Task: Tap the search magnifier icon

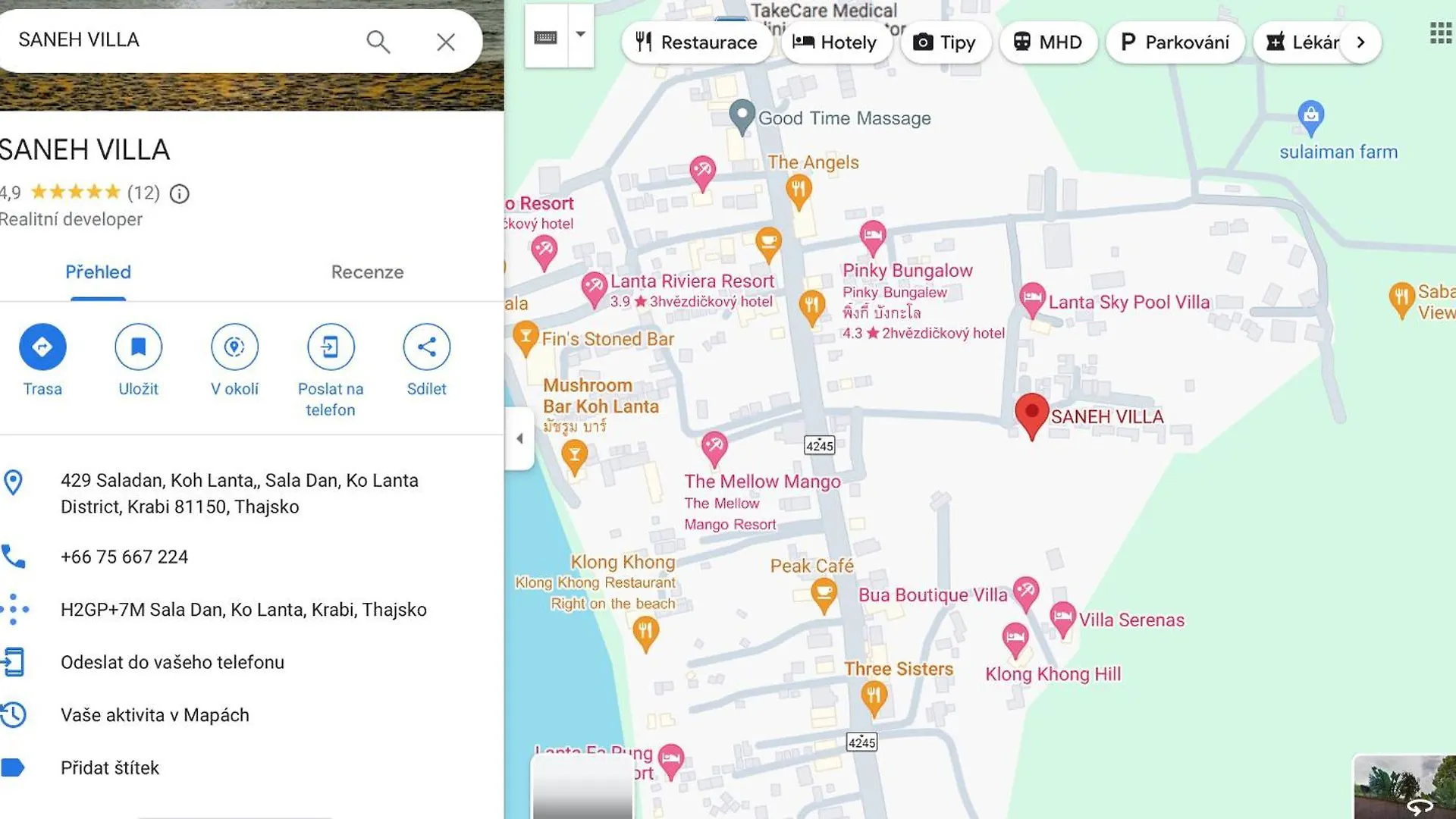Action: click(378, 42)
